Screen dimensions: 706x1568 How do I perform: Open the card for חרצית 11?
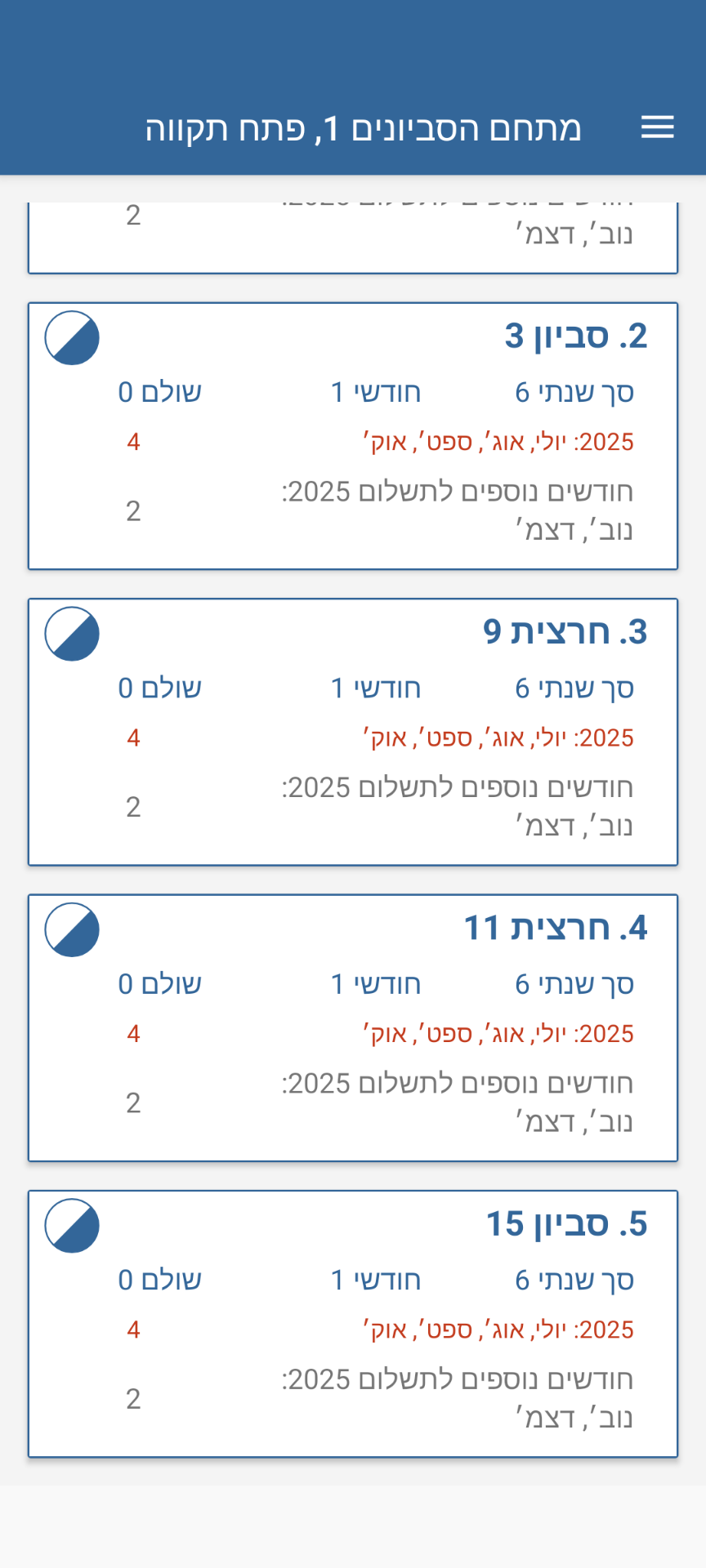click(x=556, y=928)
